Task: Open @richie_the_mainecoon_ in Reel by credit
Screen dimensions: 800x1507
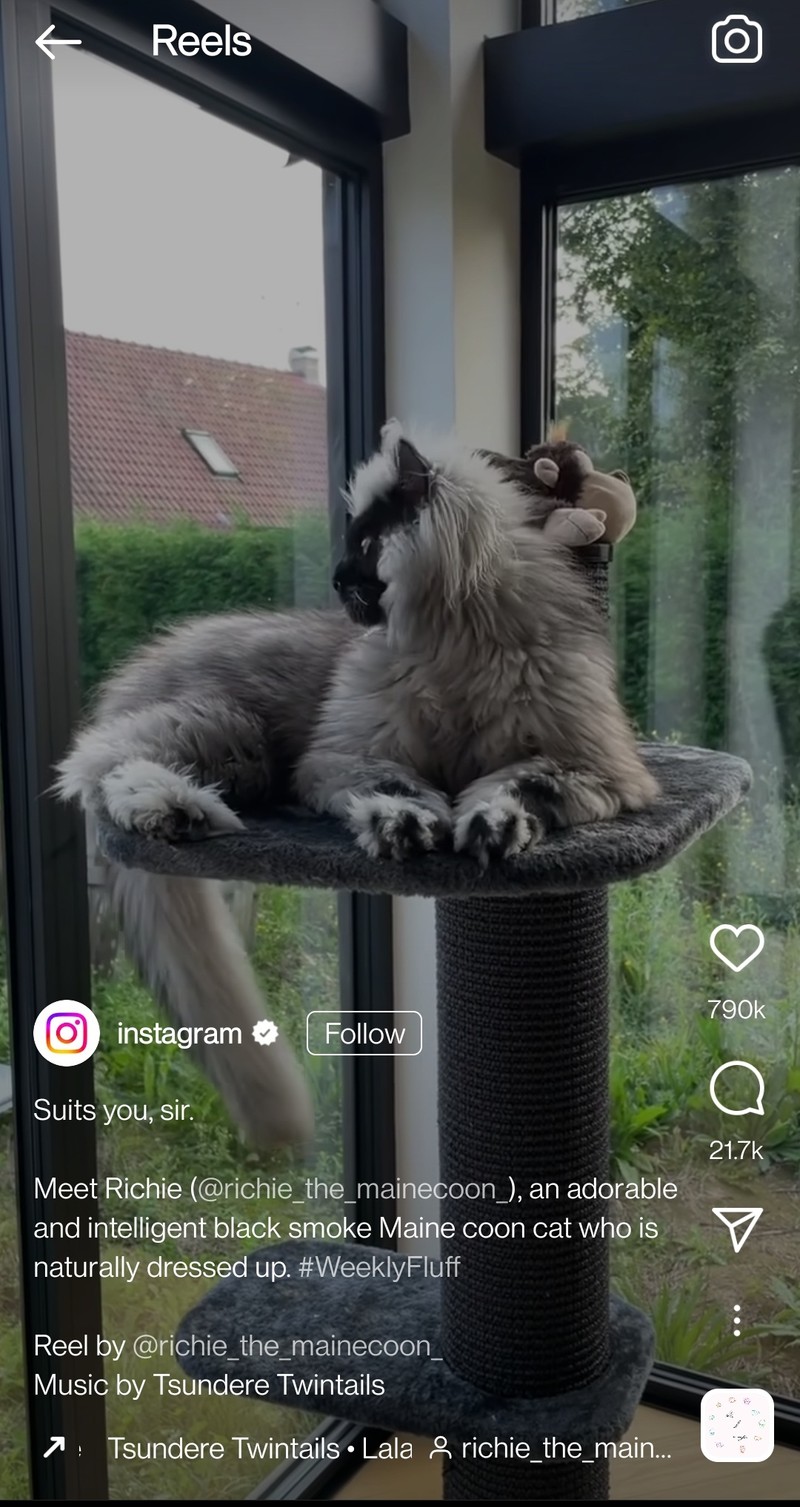Action: click(x=287, y=1346)
